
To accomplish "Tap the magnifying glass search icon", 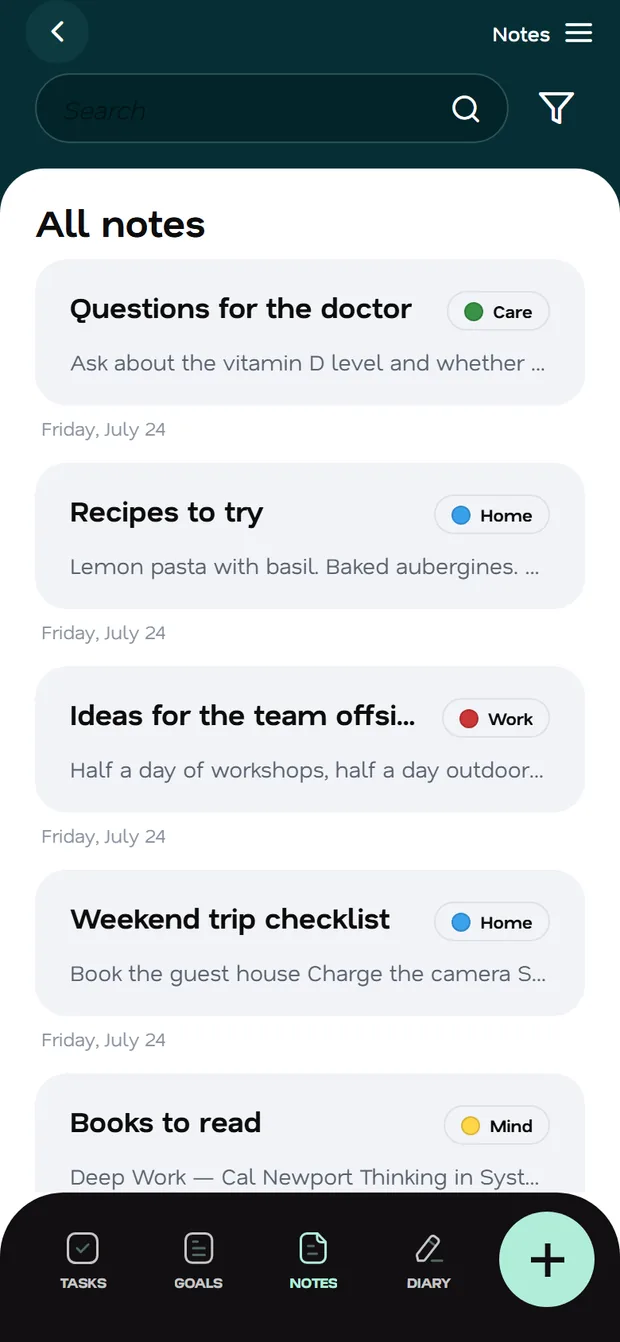I will pyautogui.click(x=466, y=108).
